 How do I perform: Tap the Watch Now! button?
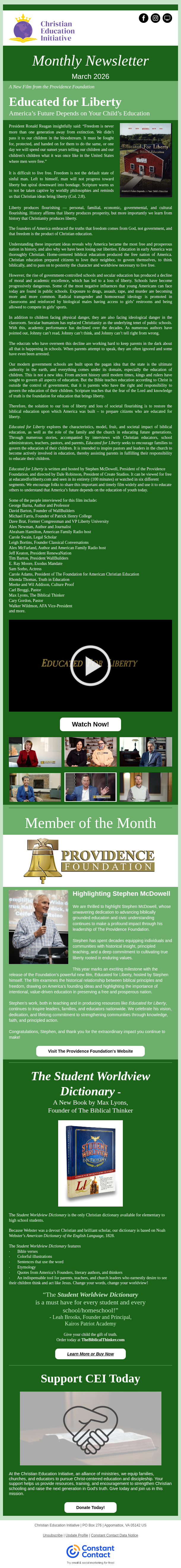point(90,724)
